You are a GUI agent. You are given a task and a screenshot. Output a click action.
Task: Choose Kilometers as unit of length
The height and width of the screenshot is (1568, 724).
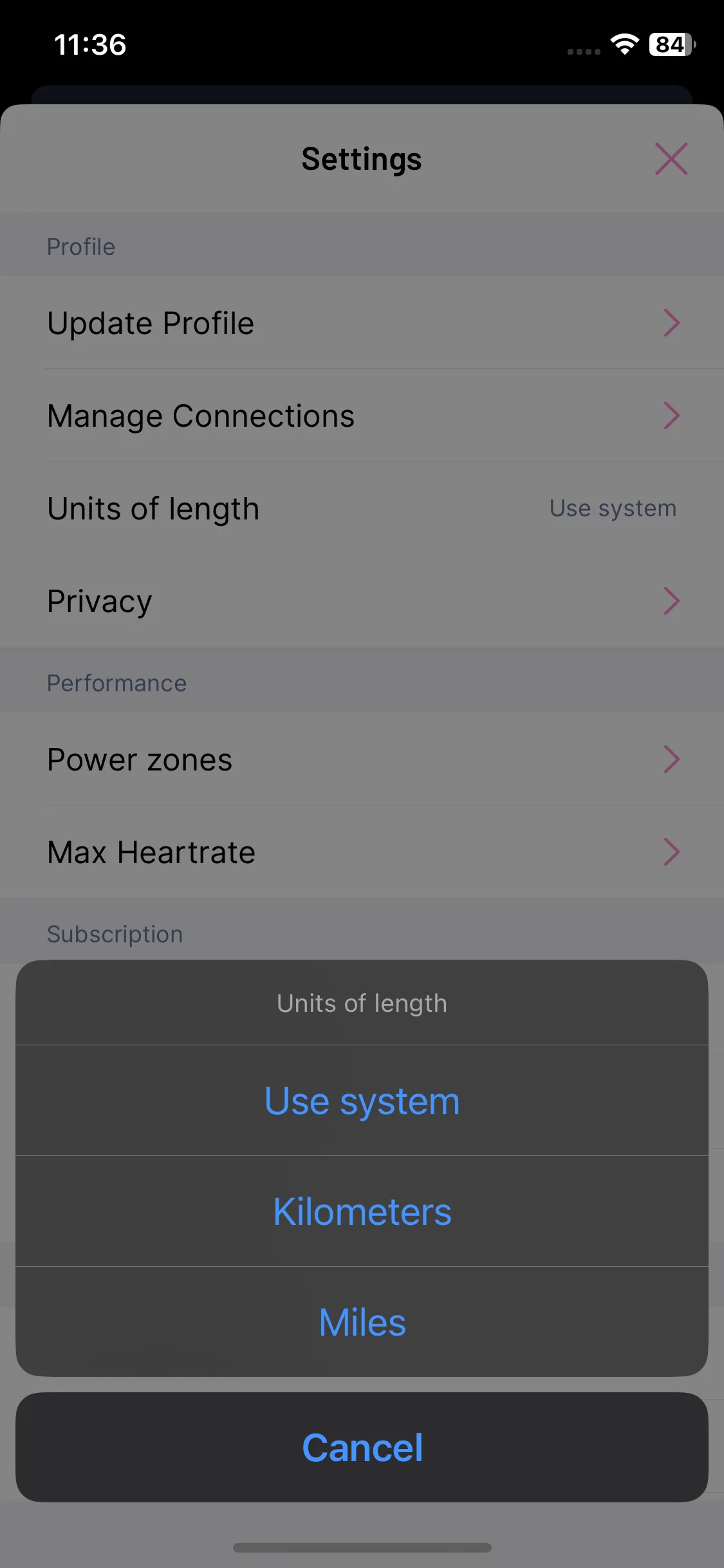(362, 1211)
